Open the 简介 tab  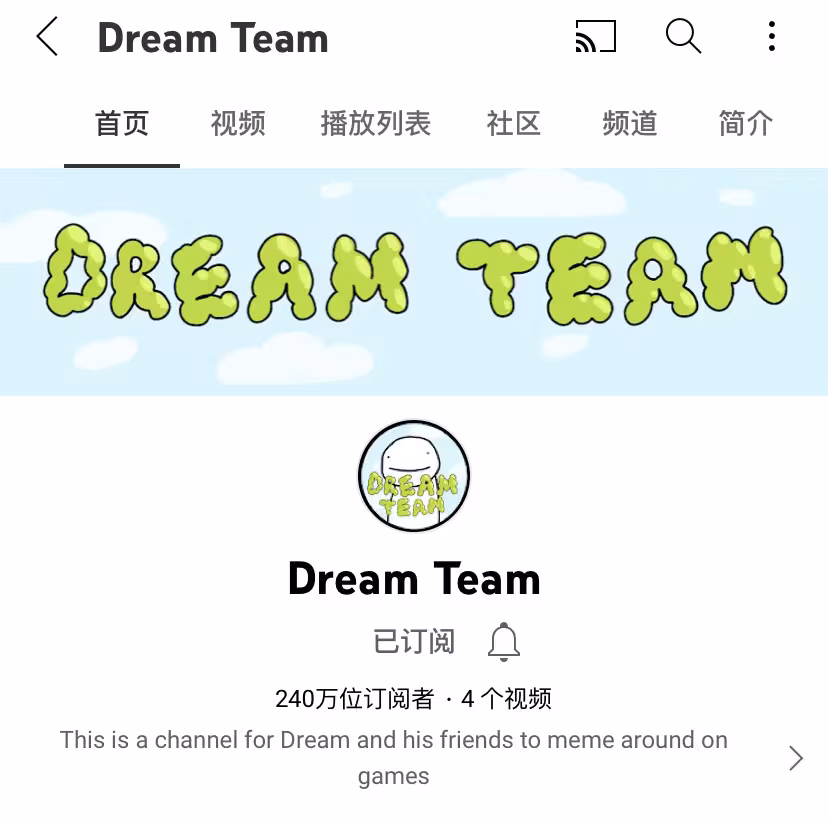click(745, 124)
